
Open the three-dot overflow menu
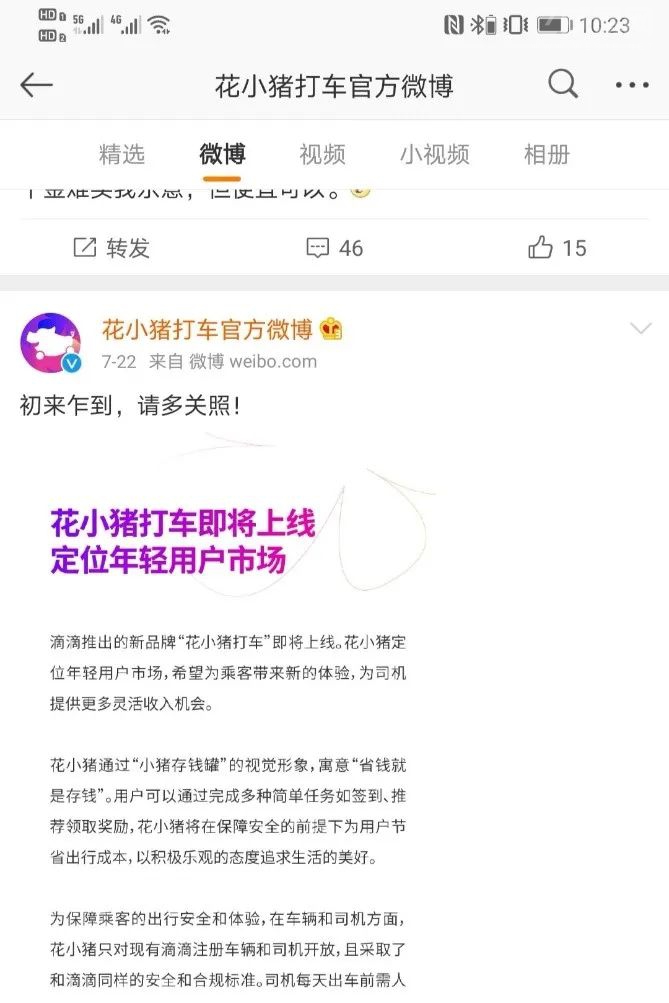tap(632, 86)
